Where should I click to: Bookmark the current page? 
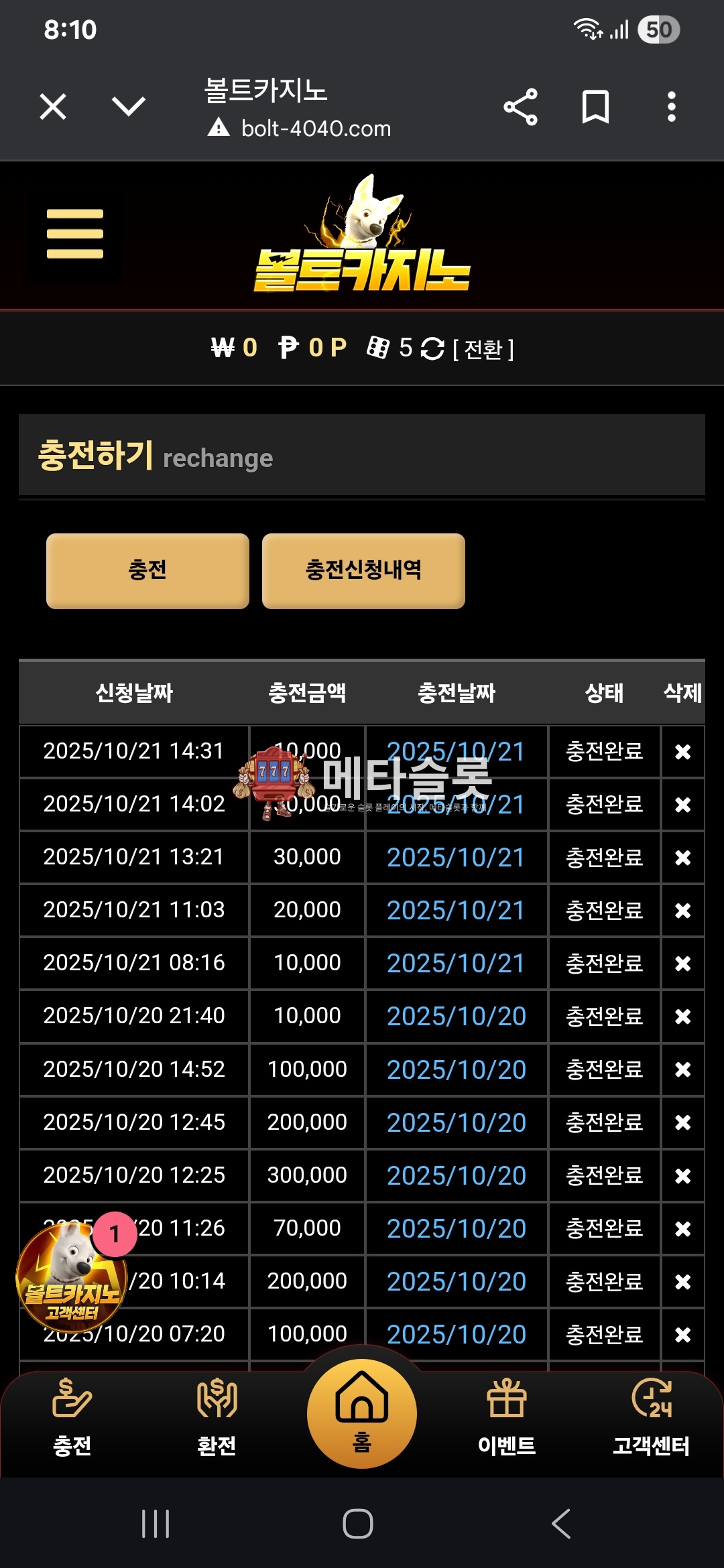595,107
